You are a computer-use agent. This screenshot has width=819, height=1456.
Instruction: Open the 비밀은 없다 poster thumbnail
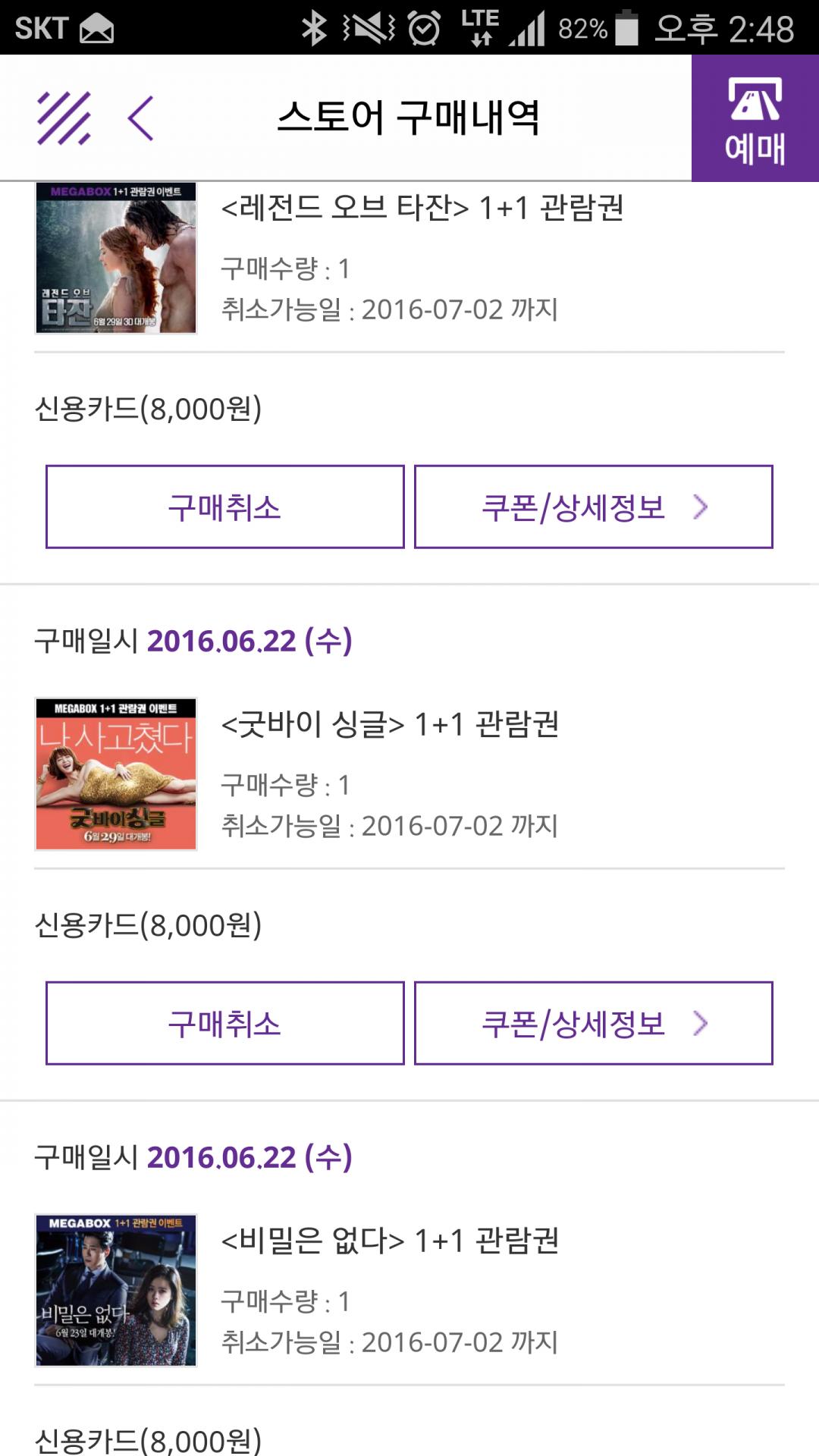point(116,1290)
